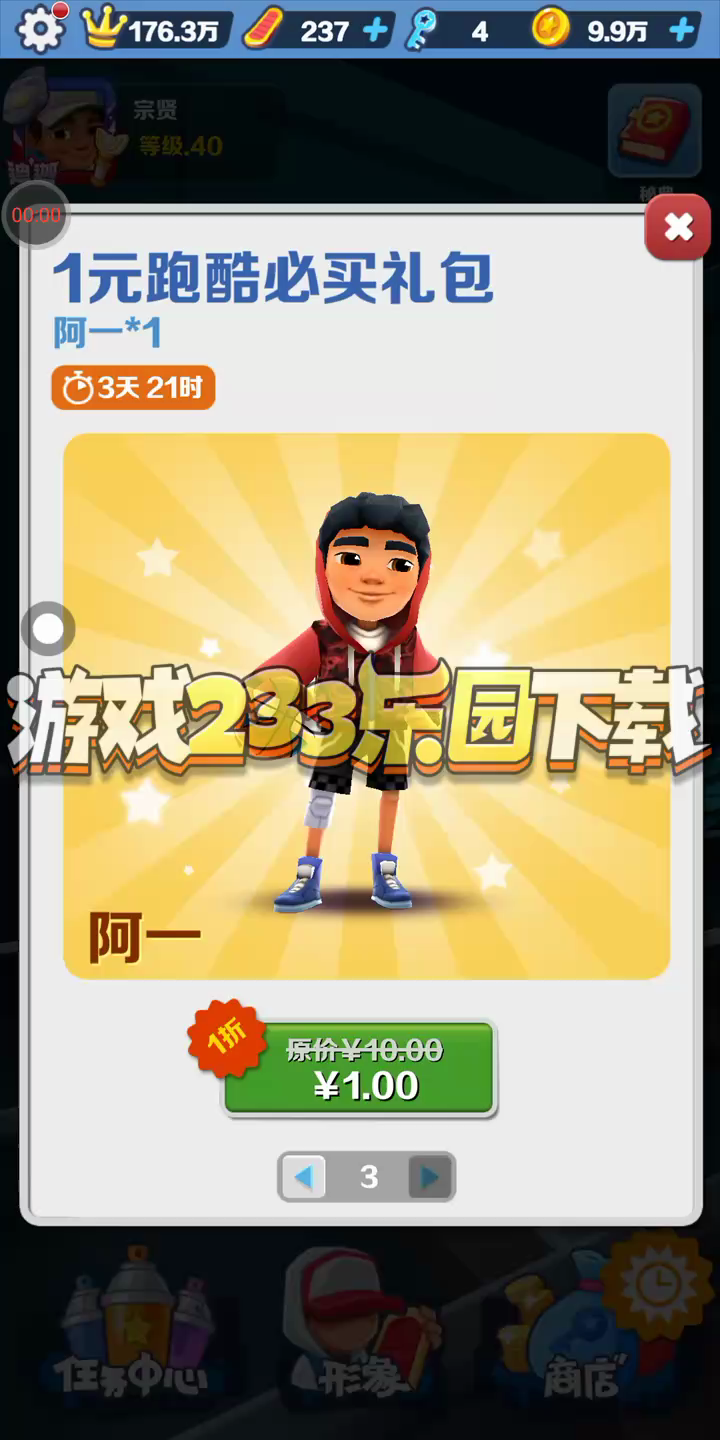Add more gold coins with the plus

pyautogui.click(x=682, y=30)
